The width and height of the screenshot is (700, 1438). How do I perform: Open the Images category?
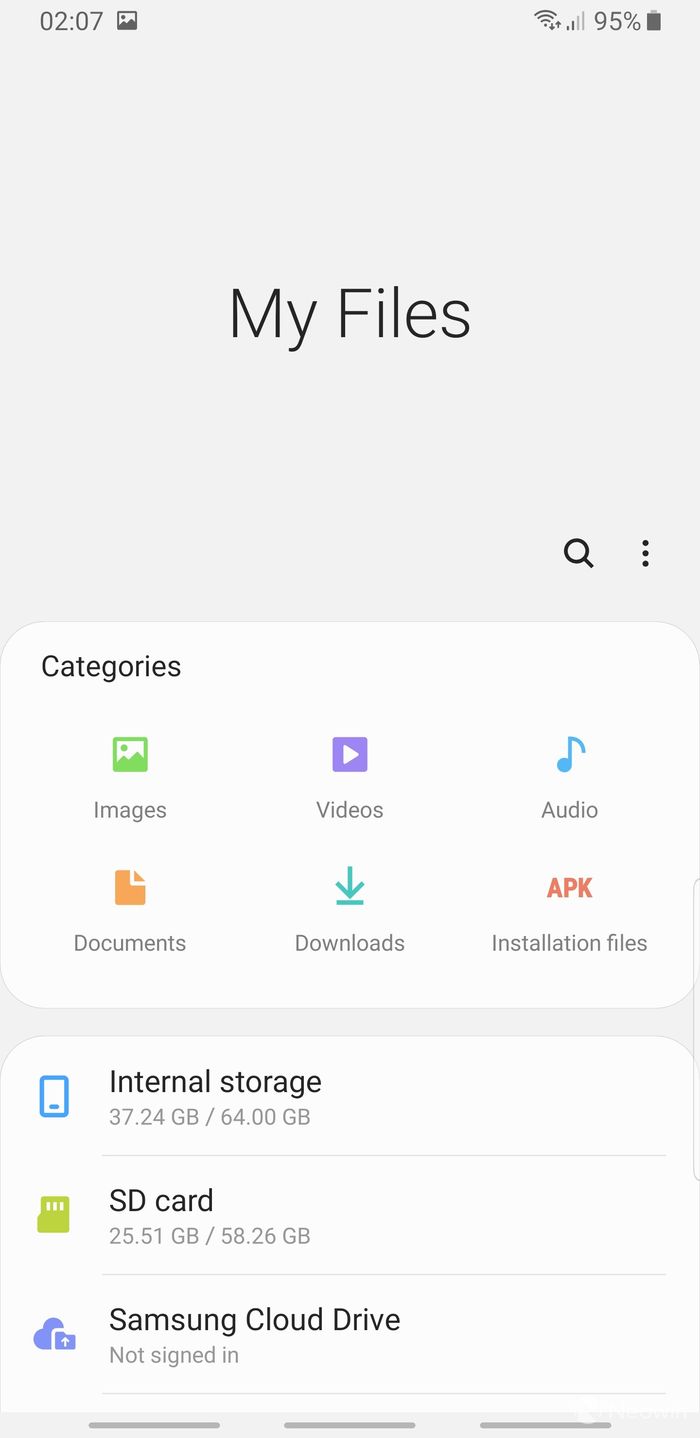point(130,778)
